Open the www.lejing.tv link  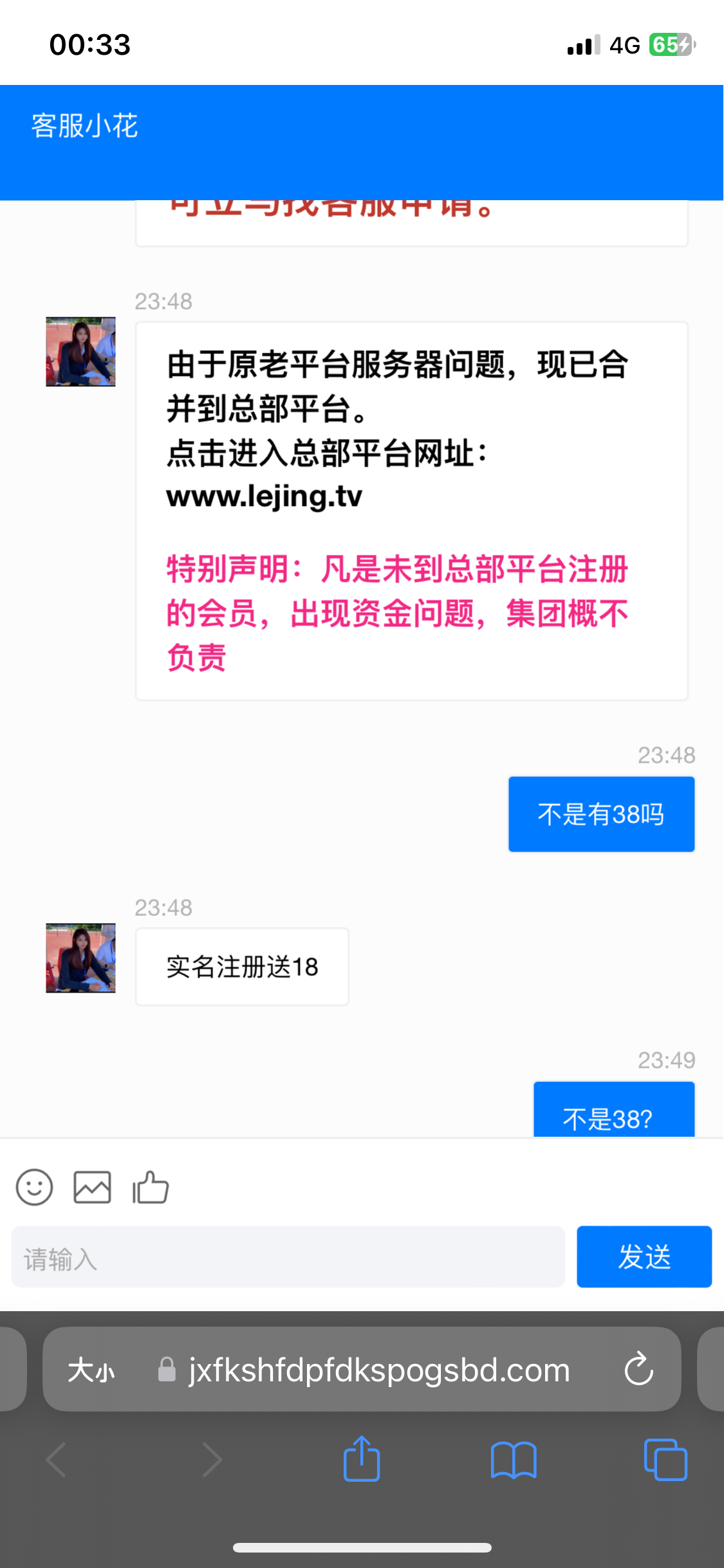pos(264,497)
